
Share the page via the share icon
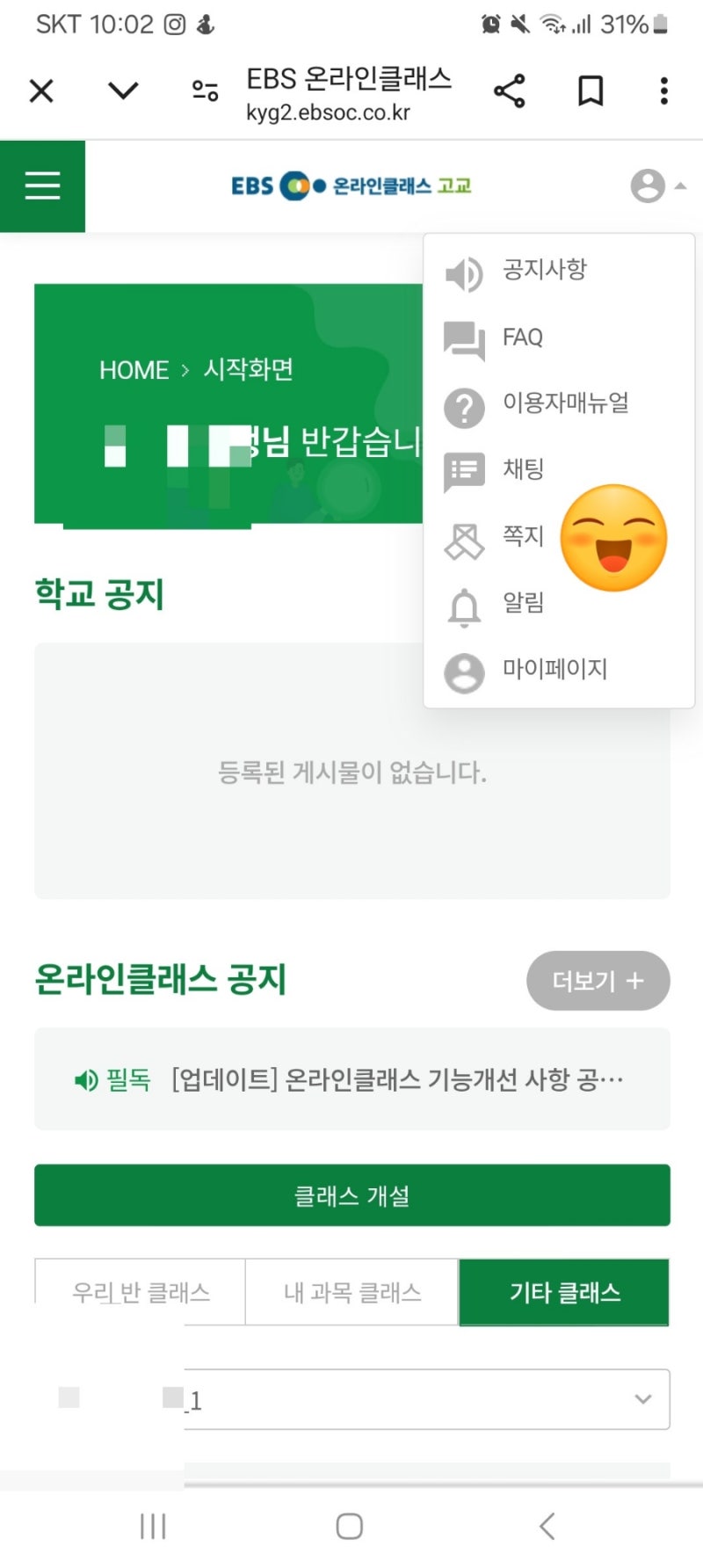(510, 91)
